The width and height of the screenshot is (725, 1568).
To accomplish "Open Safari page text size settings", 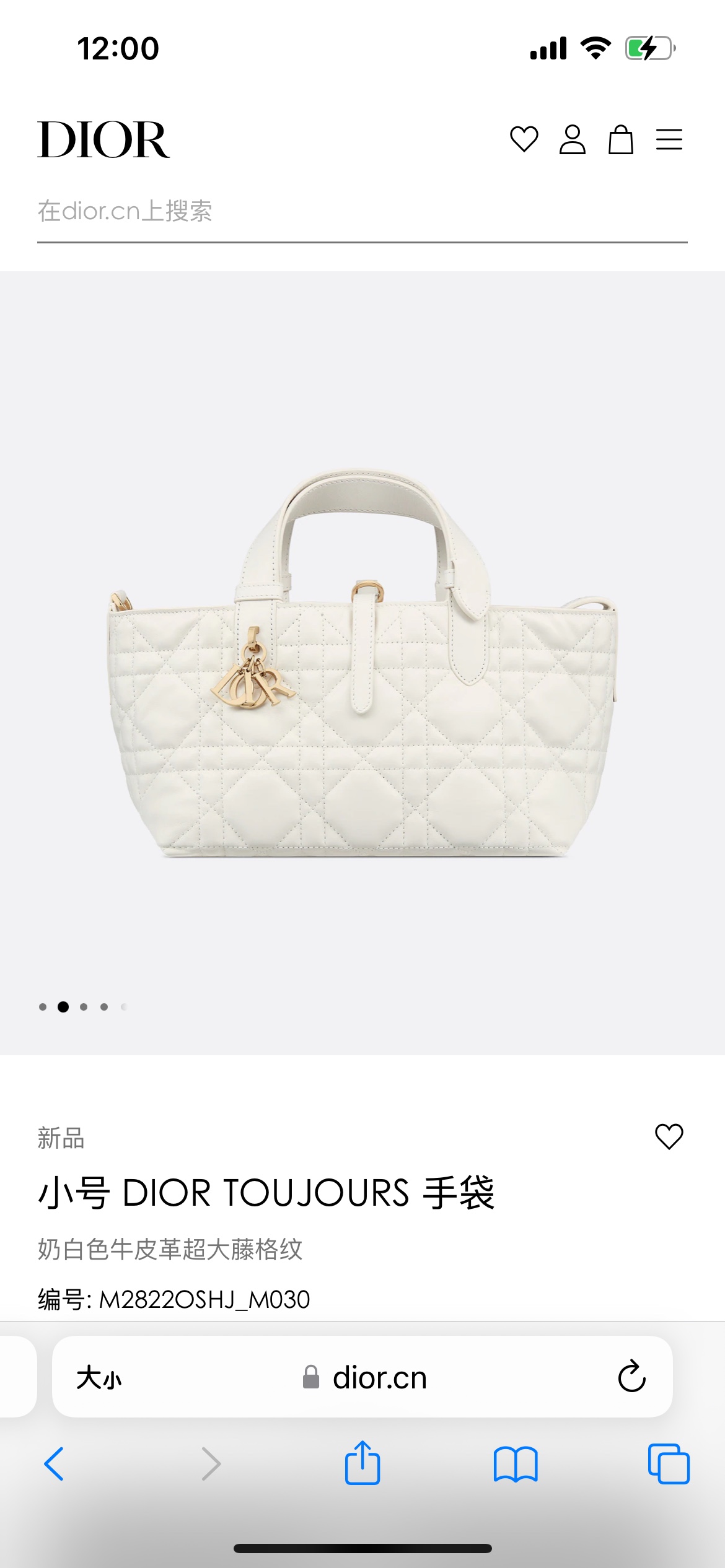I will 99,1379.
